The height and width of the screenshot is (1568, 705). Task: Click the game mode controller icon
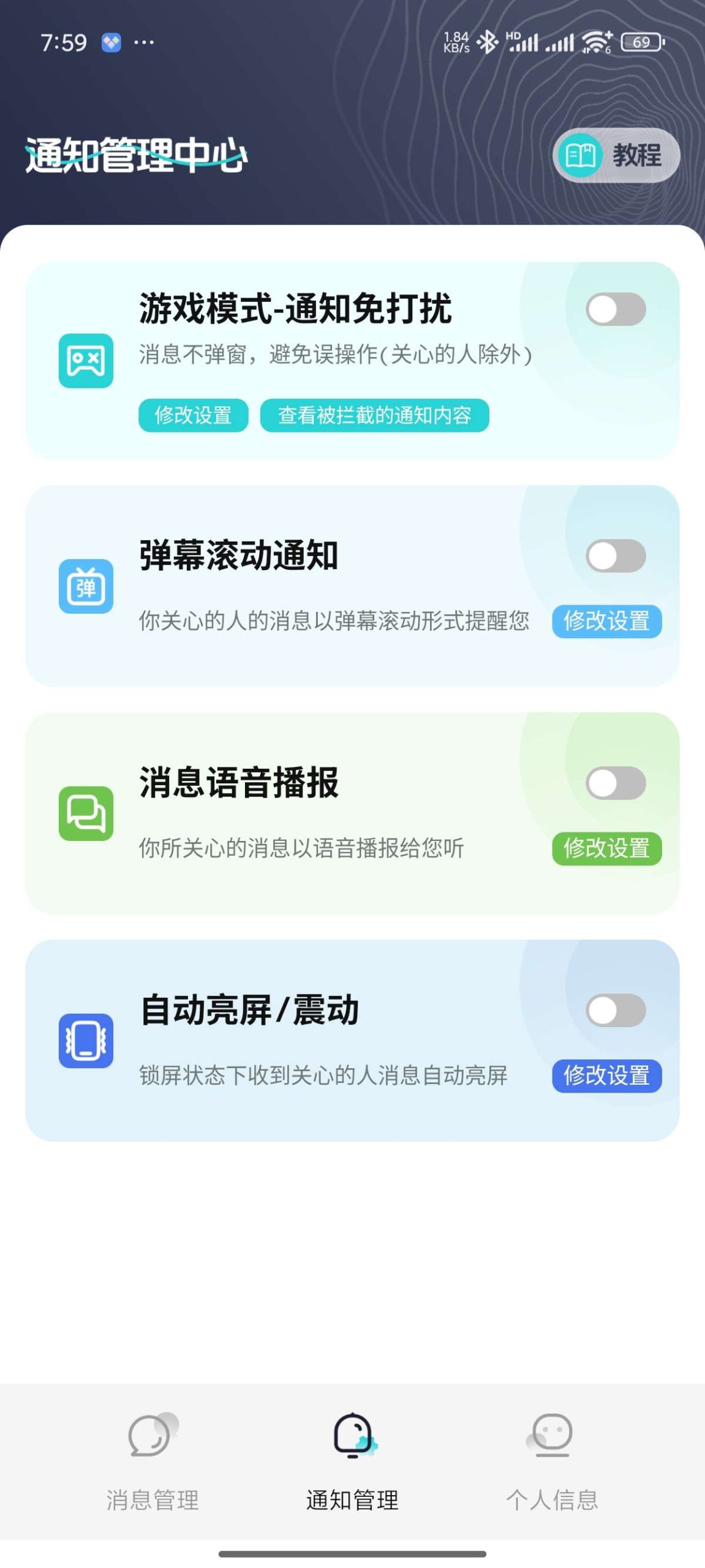(86, 361)
